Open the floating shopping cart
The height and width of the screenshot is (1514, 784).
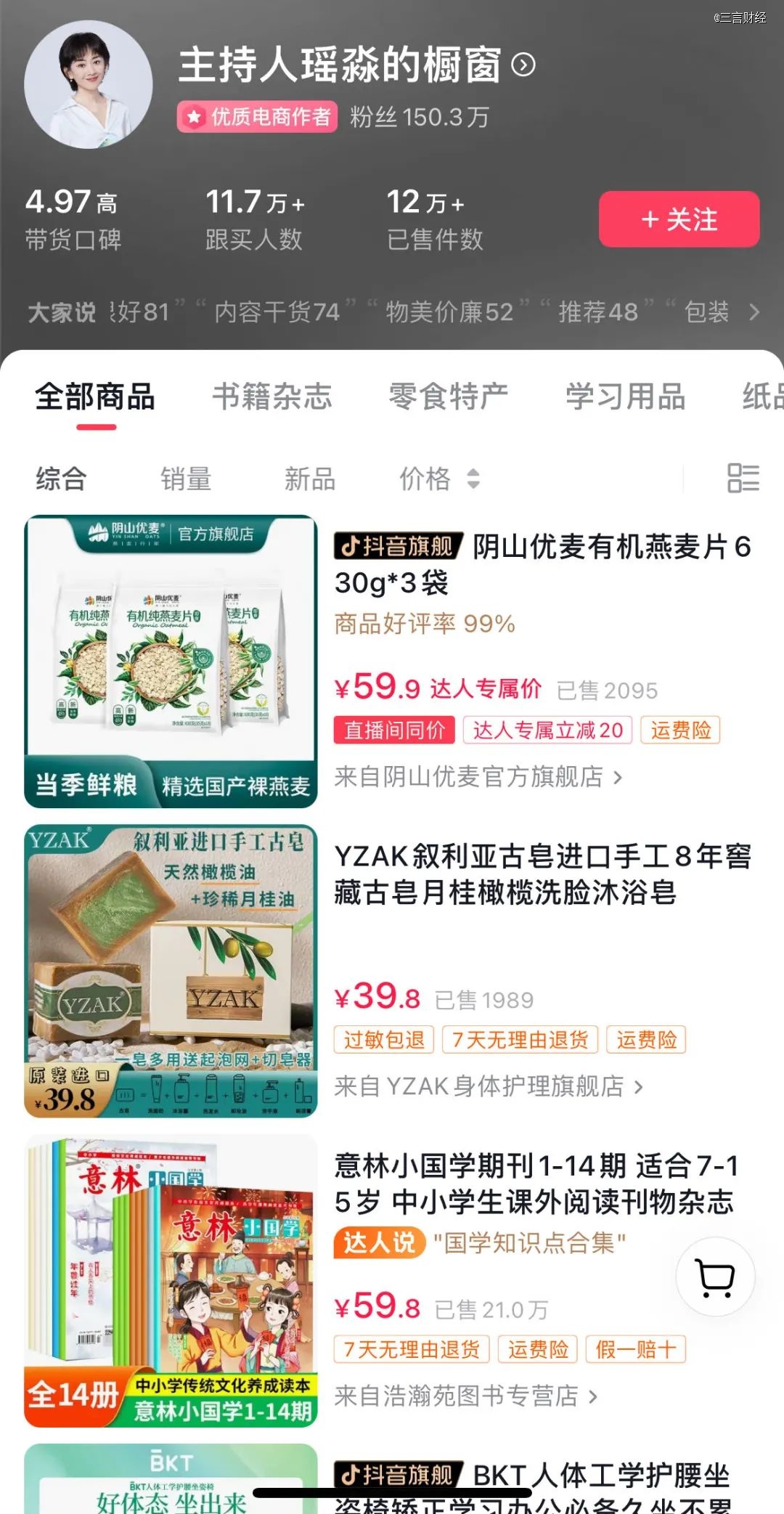point(715,1277)
